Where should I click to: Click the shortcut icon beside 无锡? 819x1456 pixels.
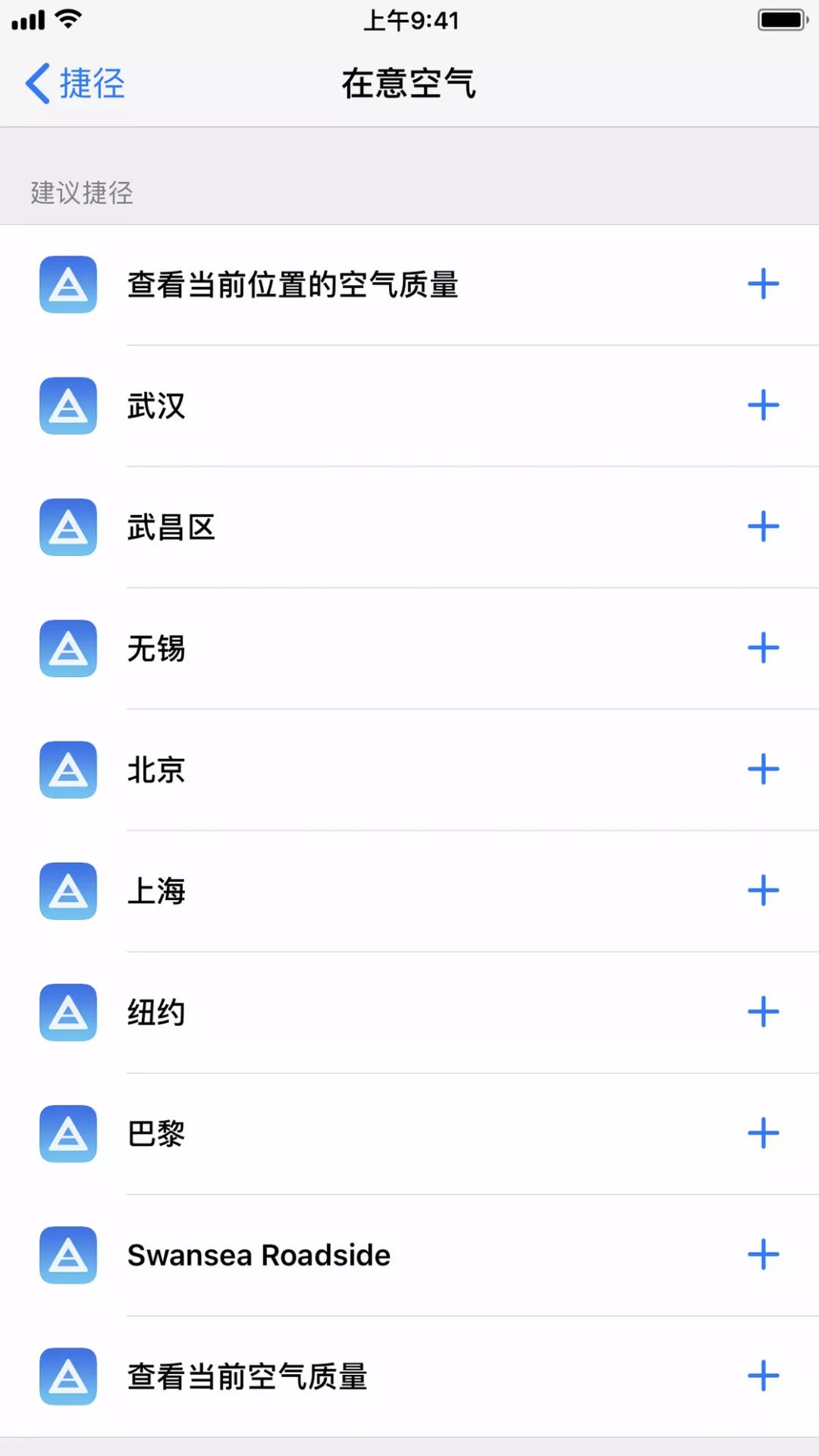coord(67,649)
